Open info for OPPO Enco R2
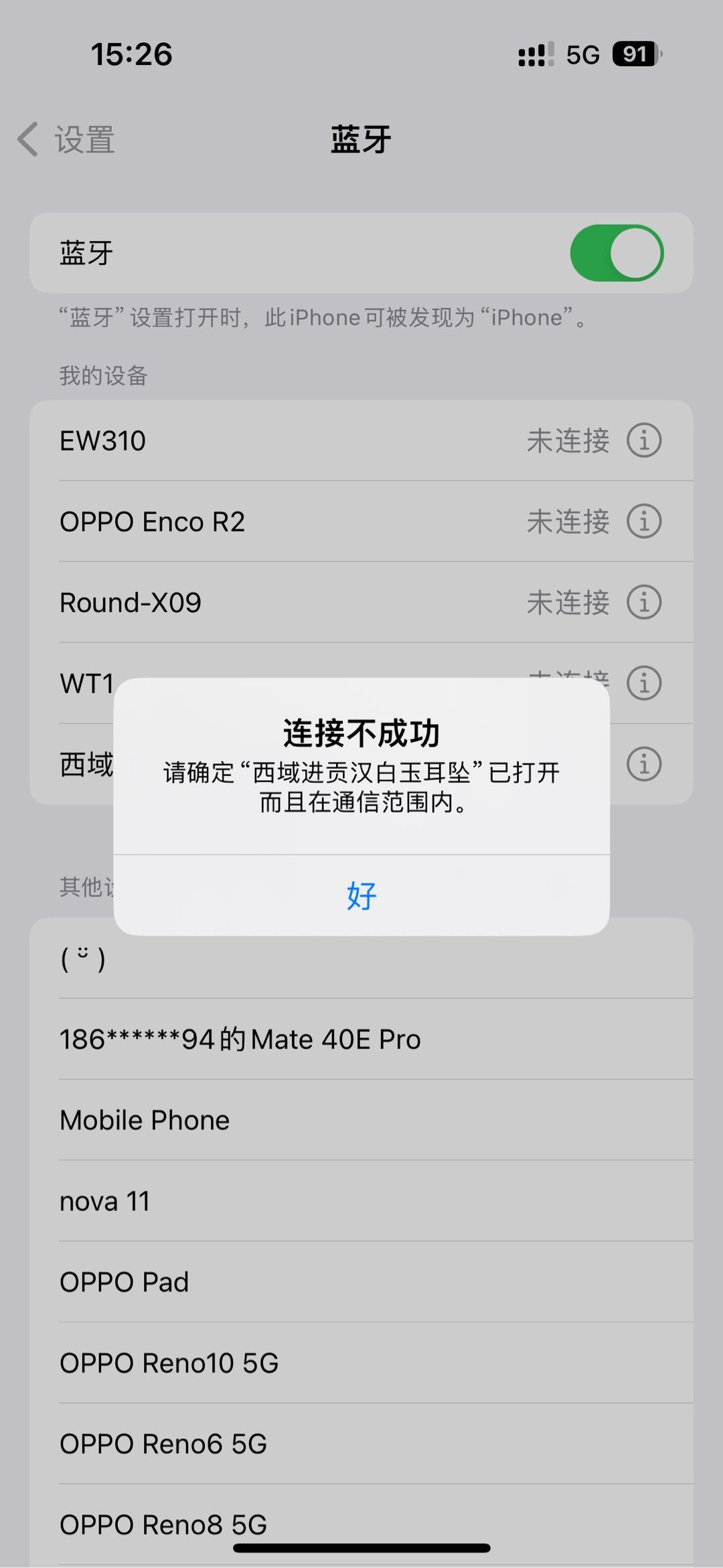The image size is (723, 1568). coord(644,522)
